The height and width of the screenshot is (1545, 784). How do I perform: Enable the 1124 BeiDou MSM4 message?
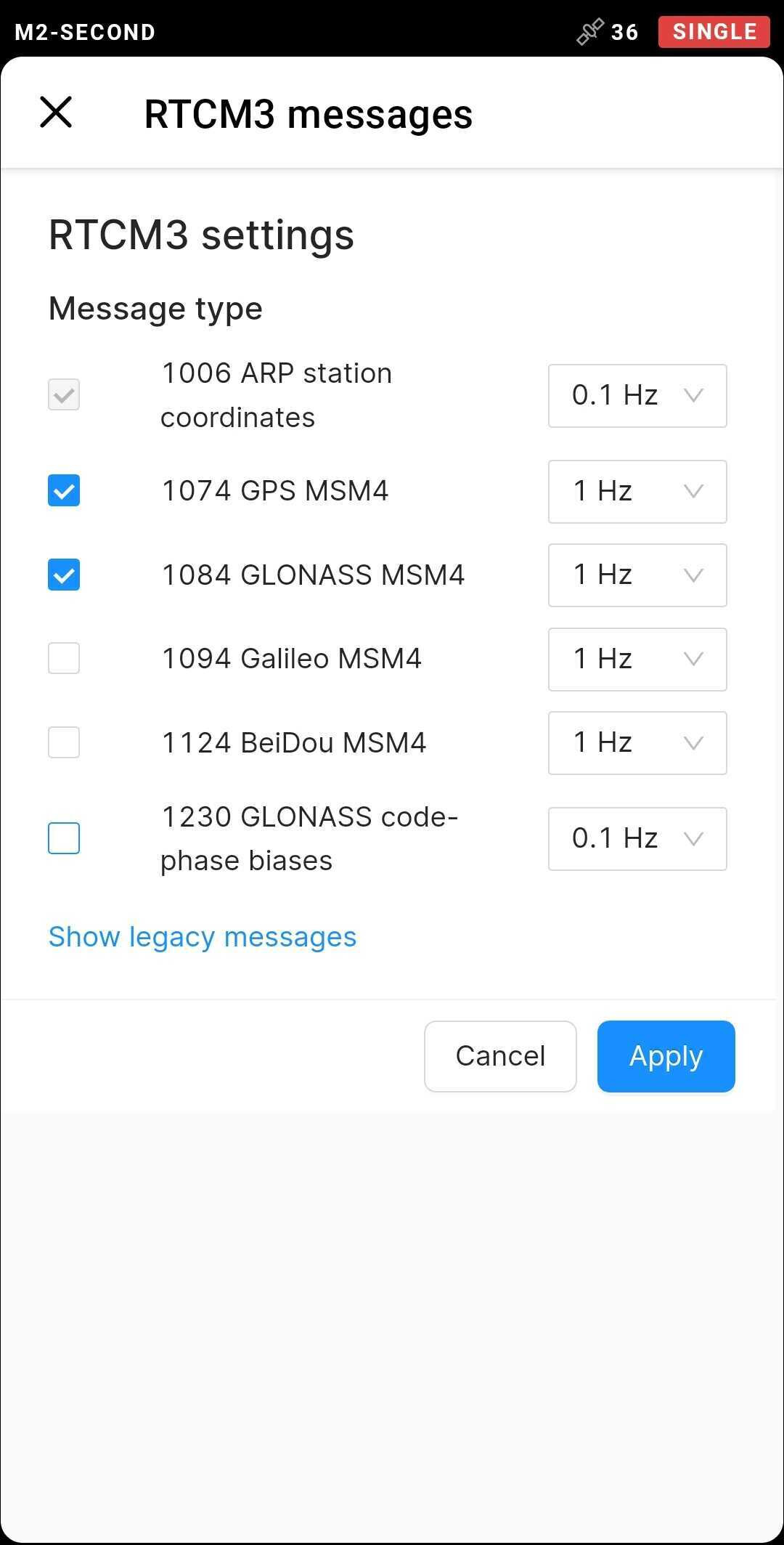[x=64, y=742]
